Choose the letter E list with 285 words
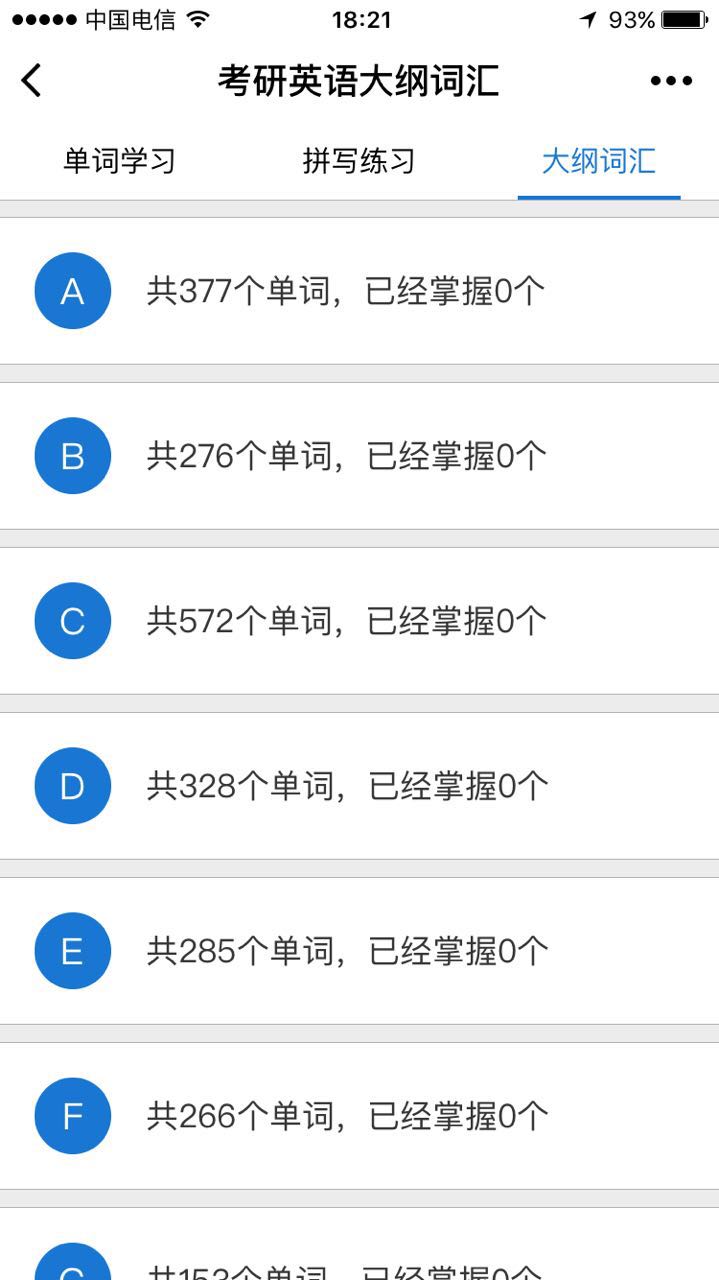This screenshot has width=719, height=1280. point(359,951)
